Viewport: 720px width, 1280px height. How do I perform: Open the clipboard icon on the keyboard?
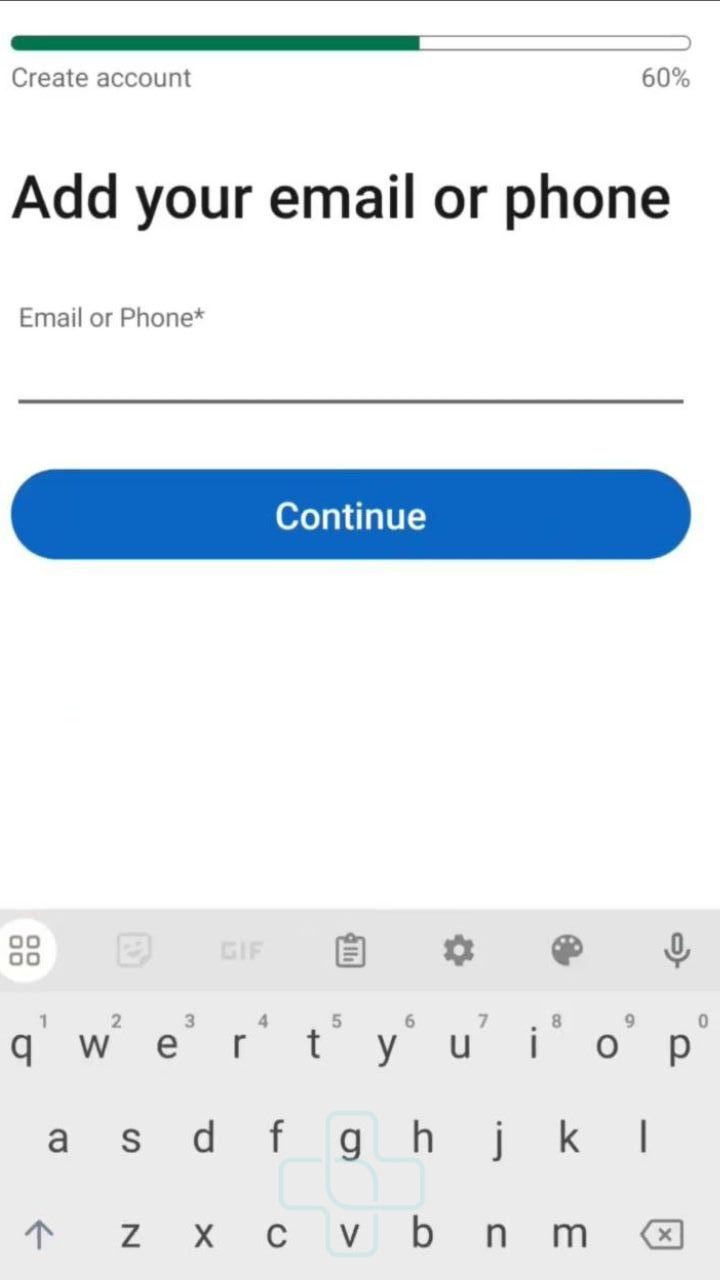click(x=349, y=950)
